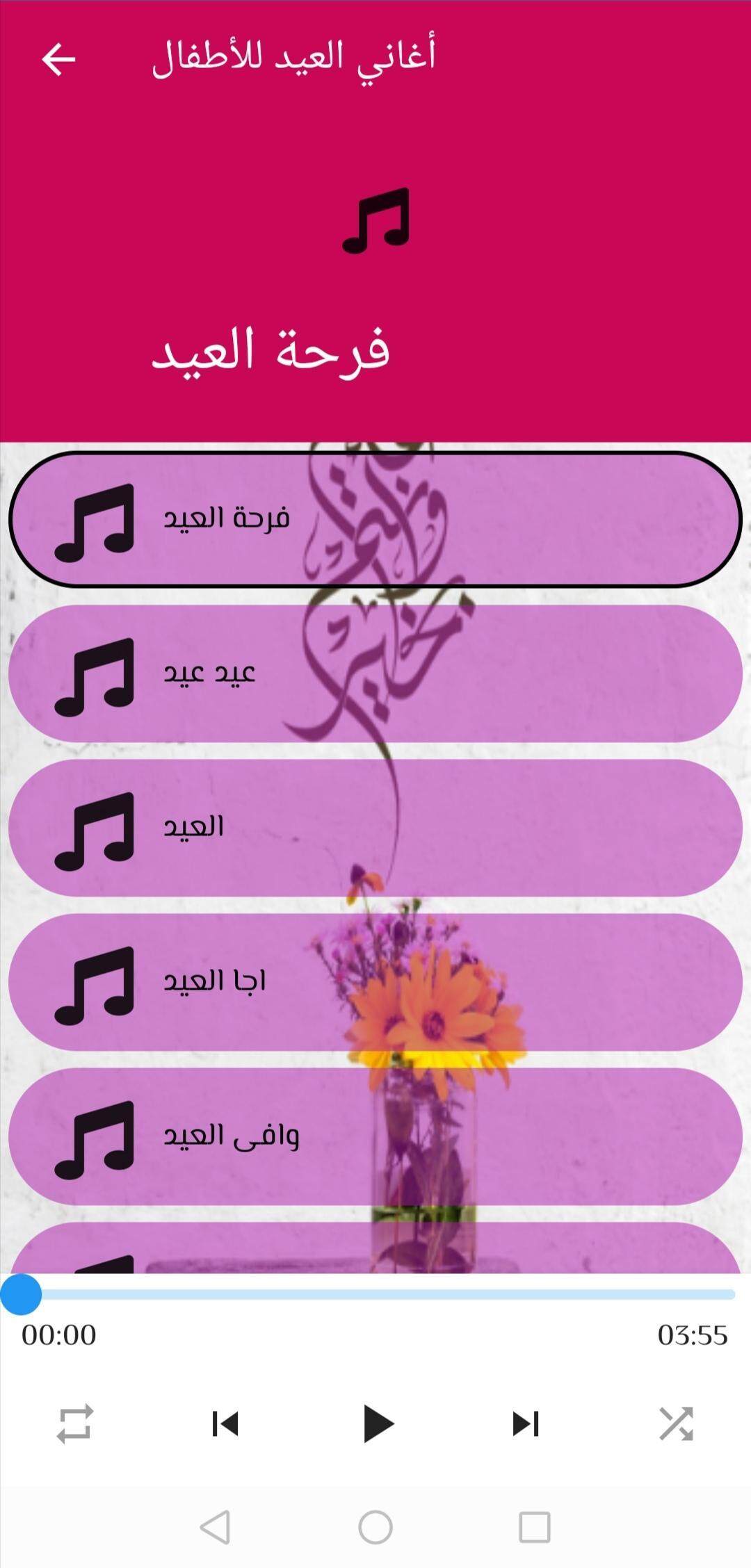Enable shuffle playback
The height and width of the screenshot is (1568, 751).
click(675, 1423)
